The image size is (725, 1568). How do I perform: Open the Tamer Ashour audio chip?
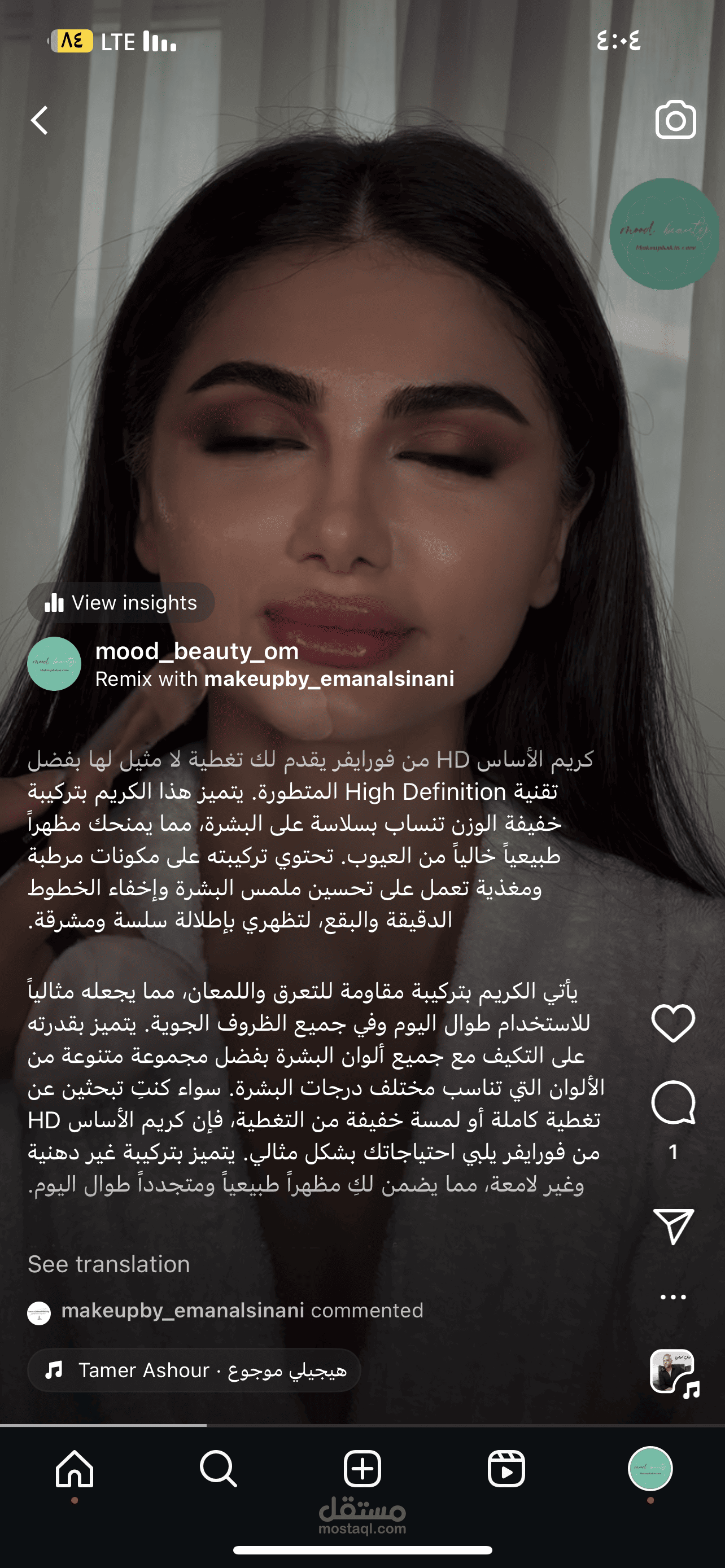coord(194,1370)
